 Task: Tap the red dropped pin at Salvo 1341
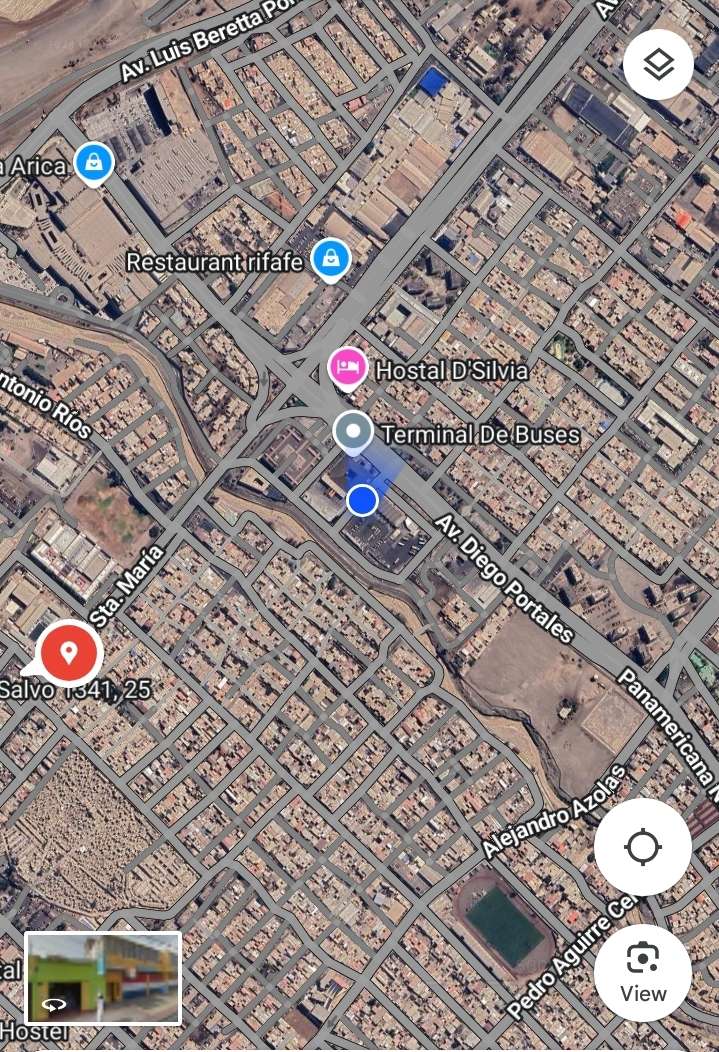[x=68, y=653]
